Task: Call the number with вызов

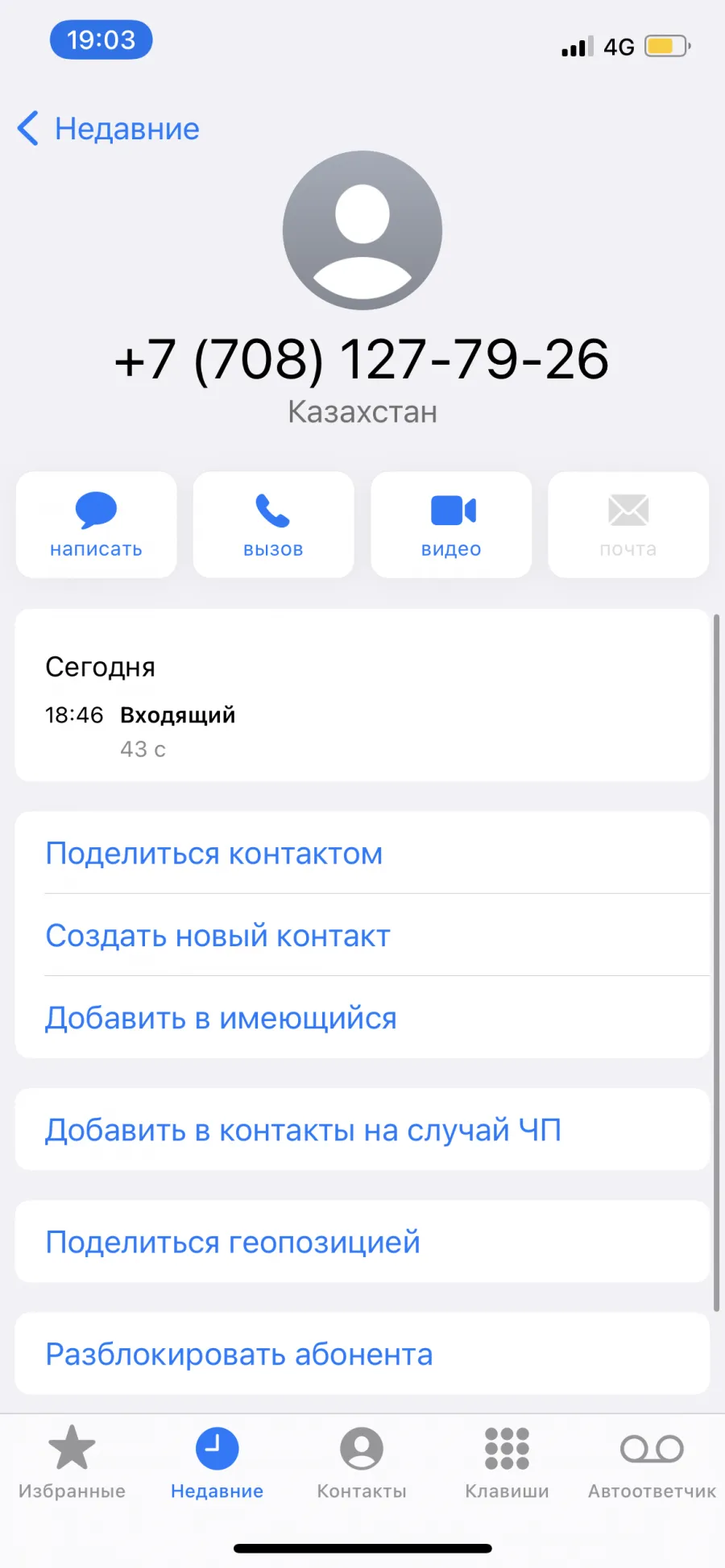Action: [274, 524]
